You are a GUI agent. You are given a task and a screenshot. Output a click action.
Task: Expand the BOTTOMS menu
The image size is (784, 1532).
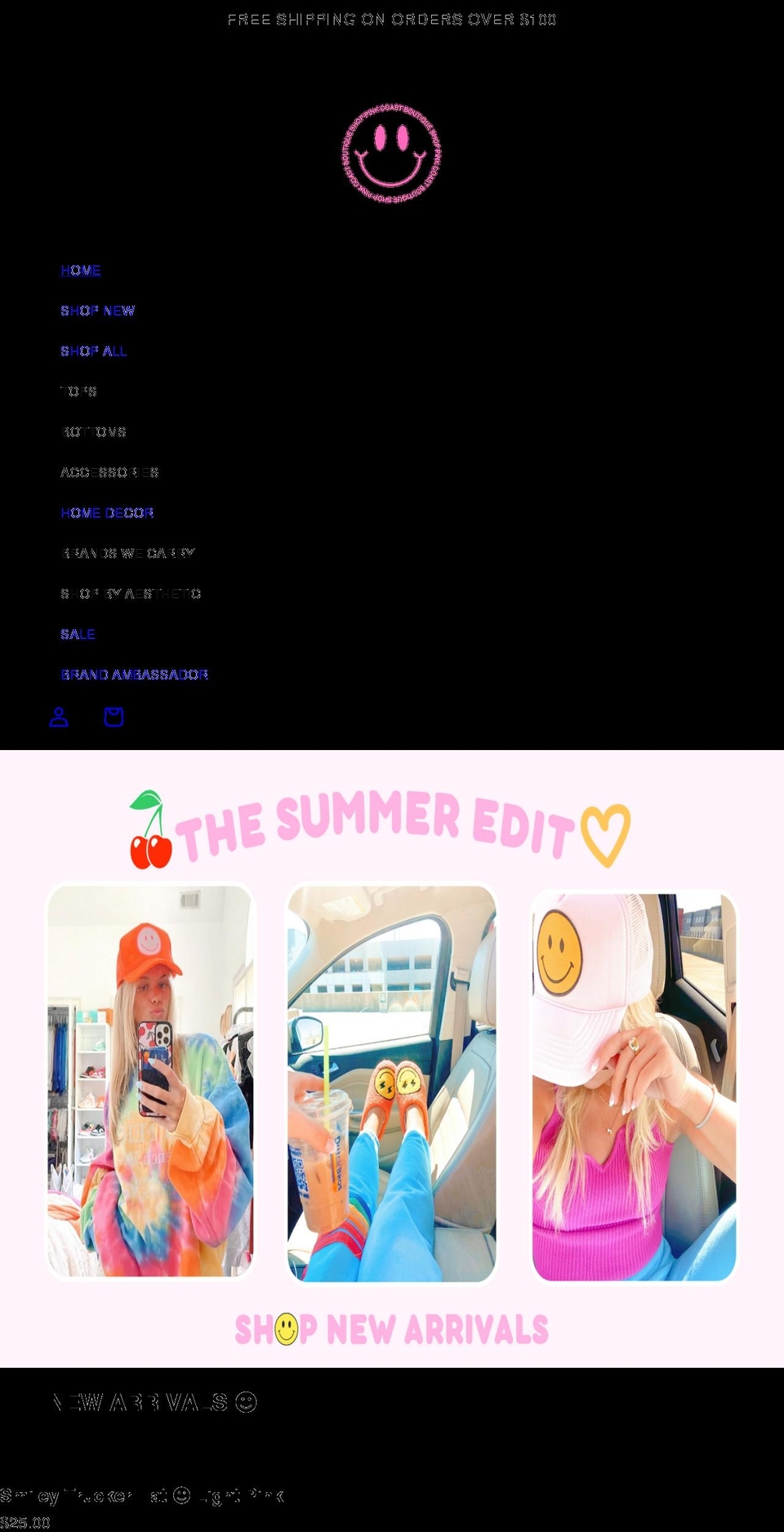click(x=94, y=432)
